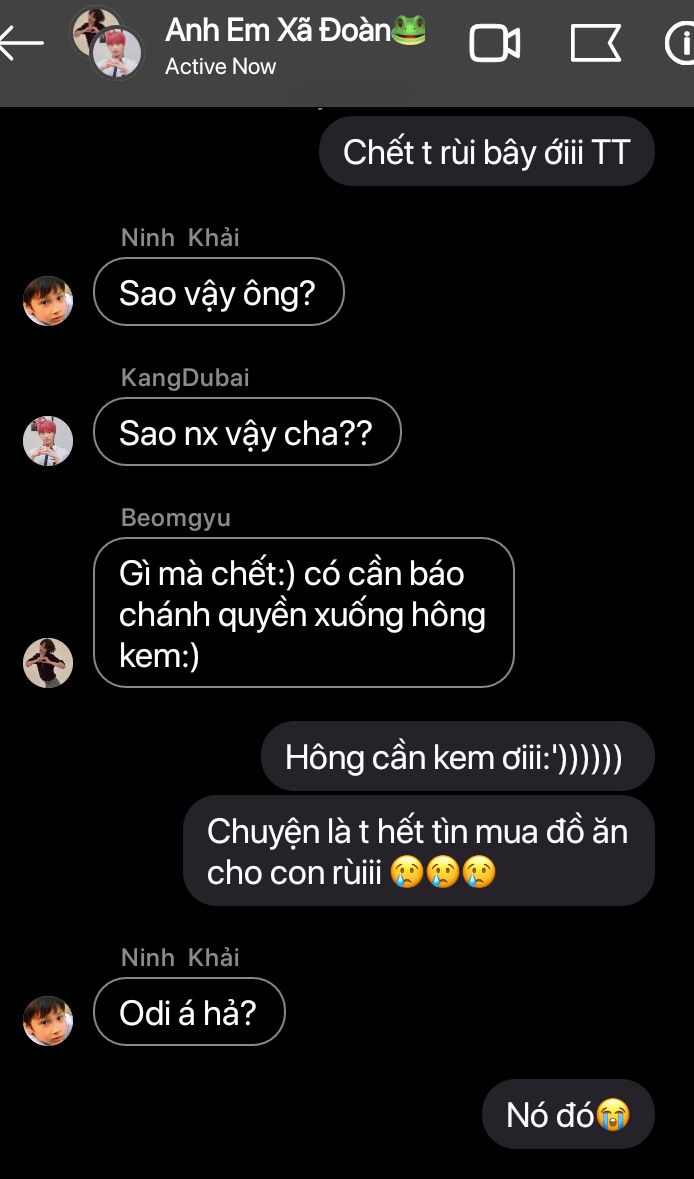Go back using the header arrow
694x1179 pixels.
pos(22,42)
